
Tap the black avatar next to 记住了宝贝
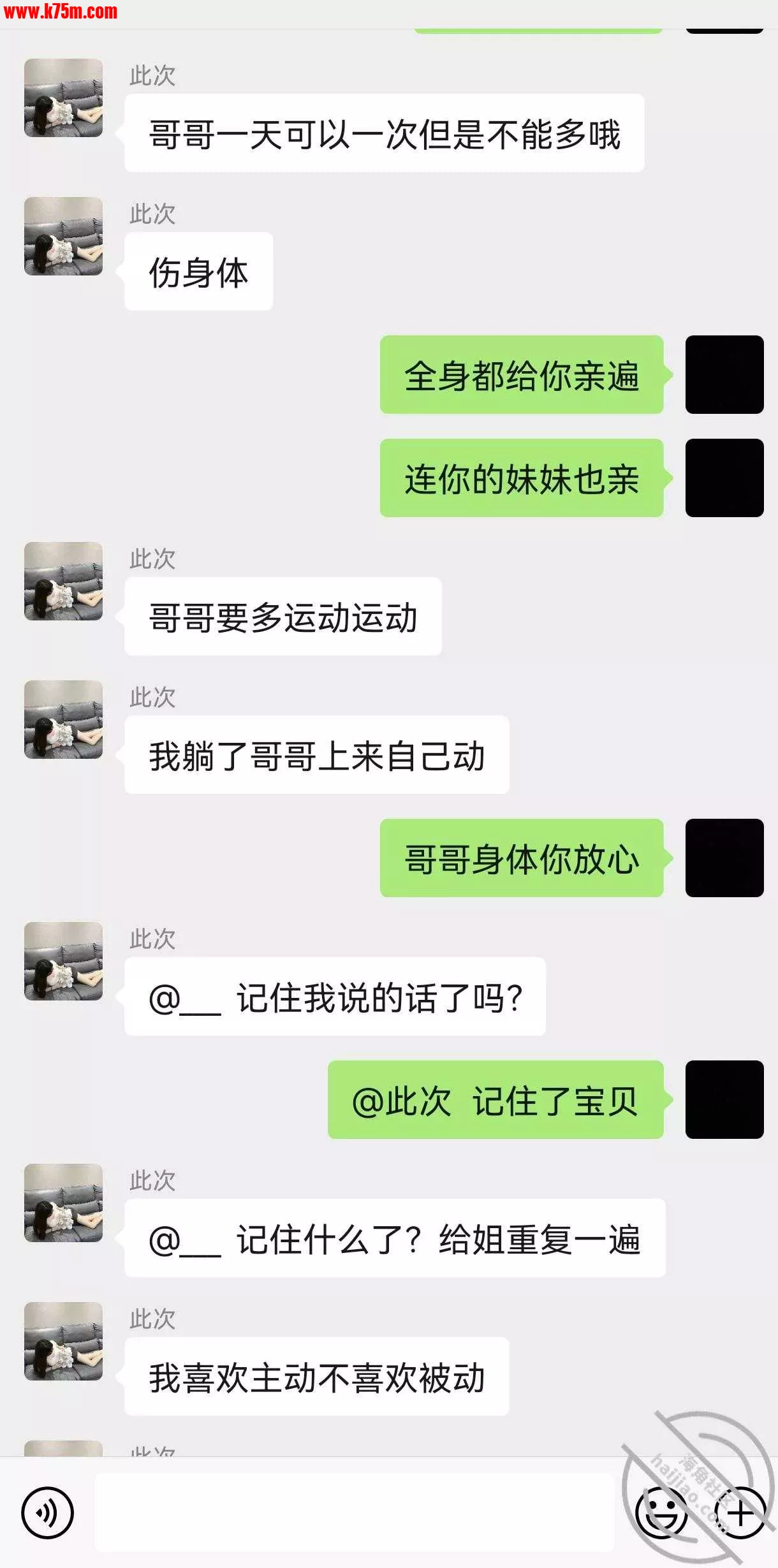point(724,1099)
